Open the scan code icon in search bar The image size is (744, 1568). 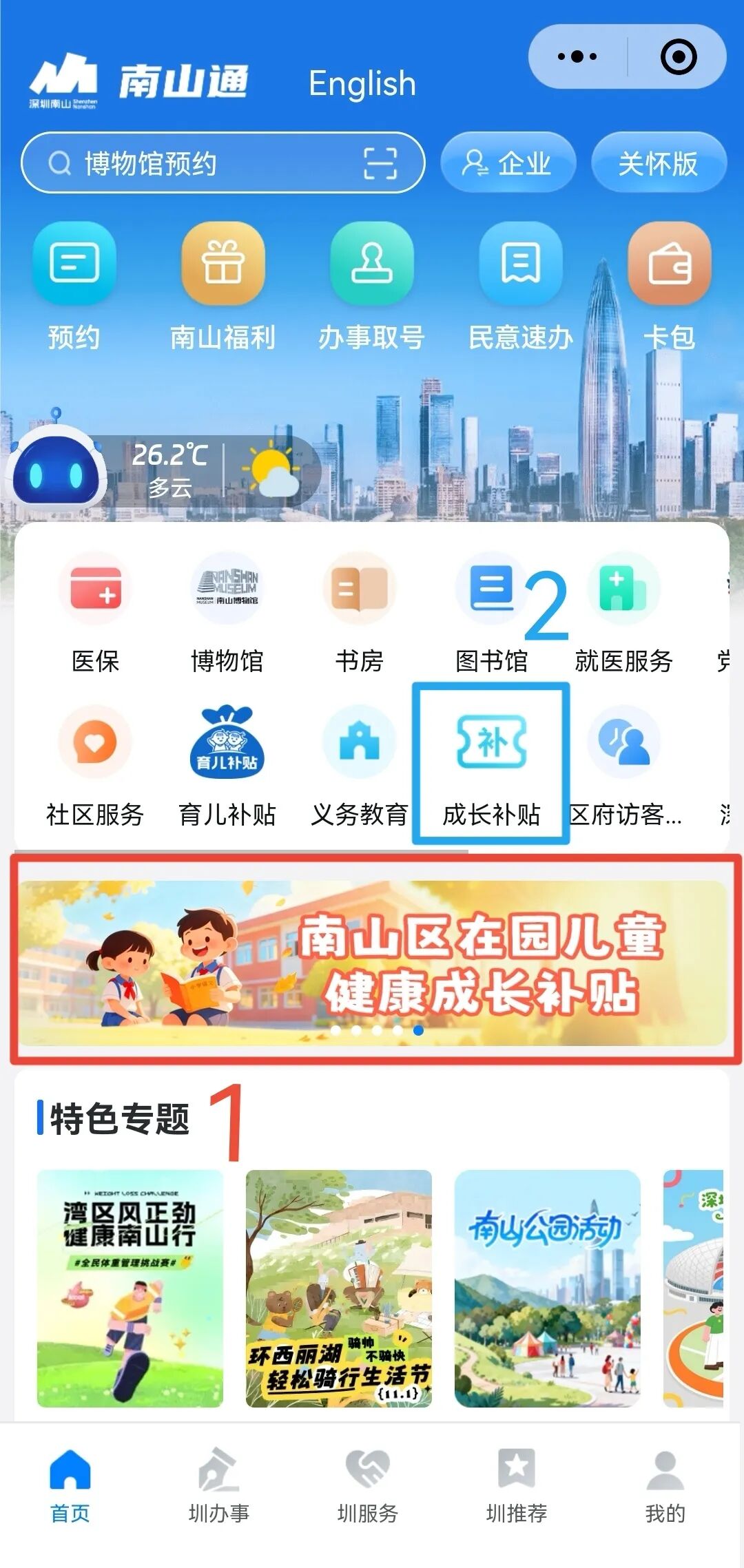(x=380, y=164)
